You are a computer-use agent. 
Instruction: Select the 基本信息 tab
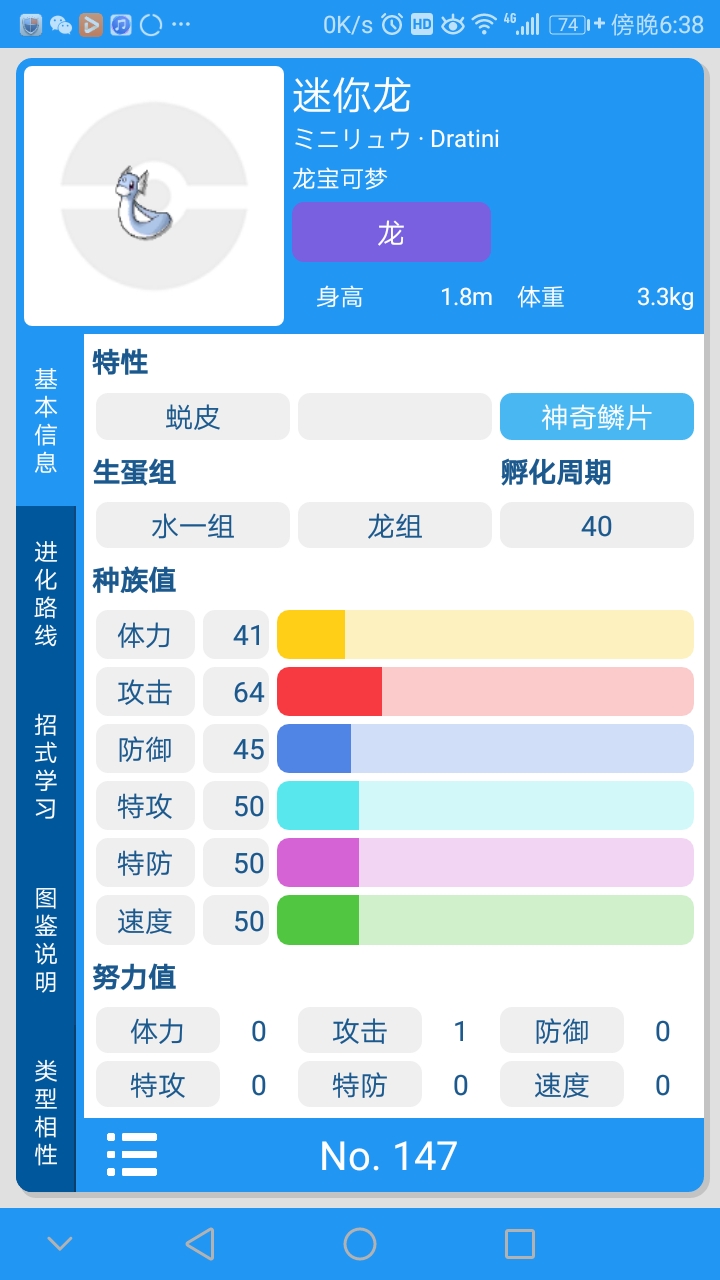pyautogui.click(x=46, y=420)
